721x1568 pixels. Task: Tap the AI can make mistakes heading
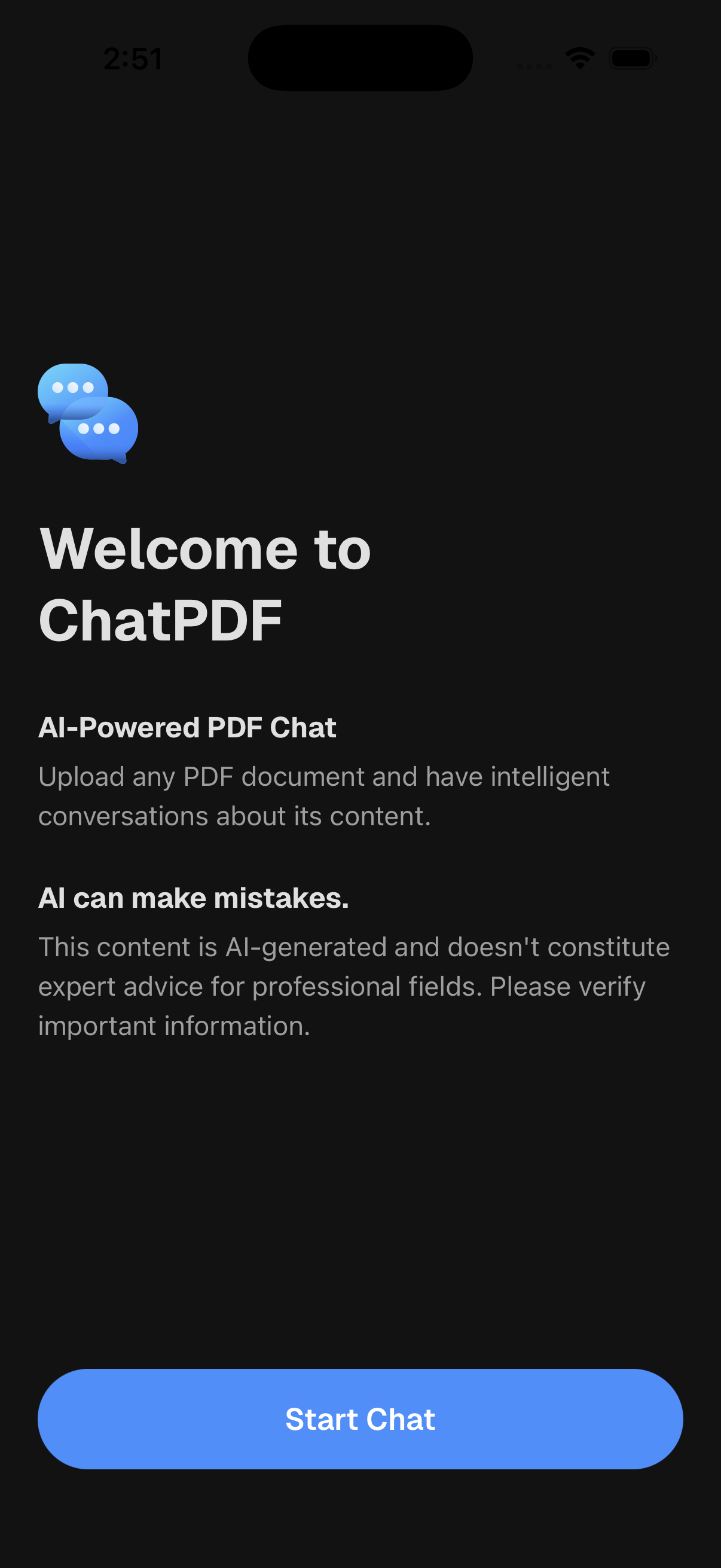pyautogui.click(x=194, y=898)
